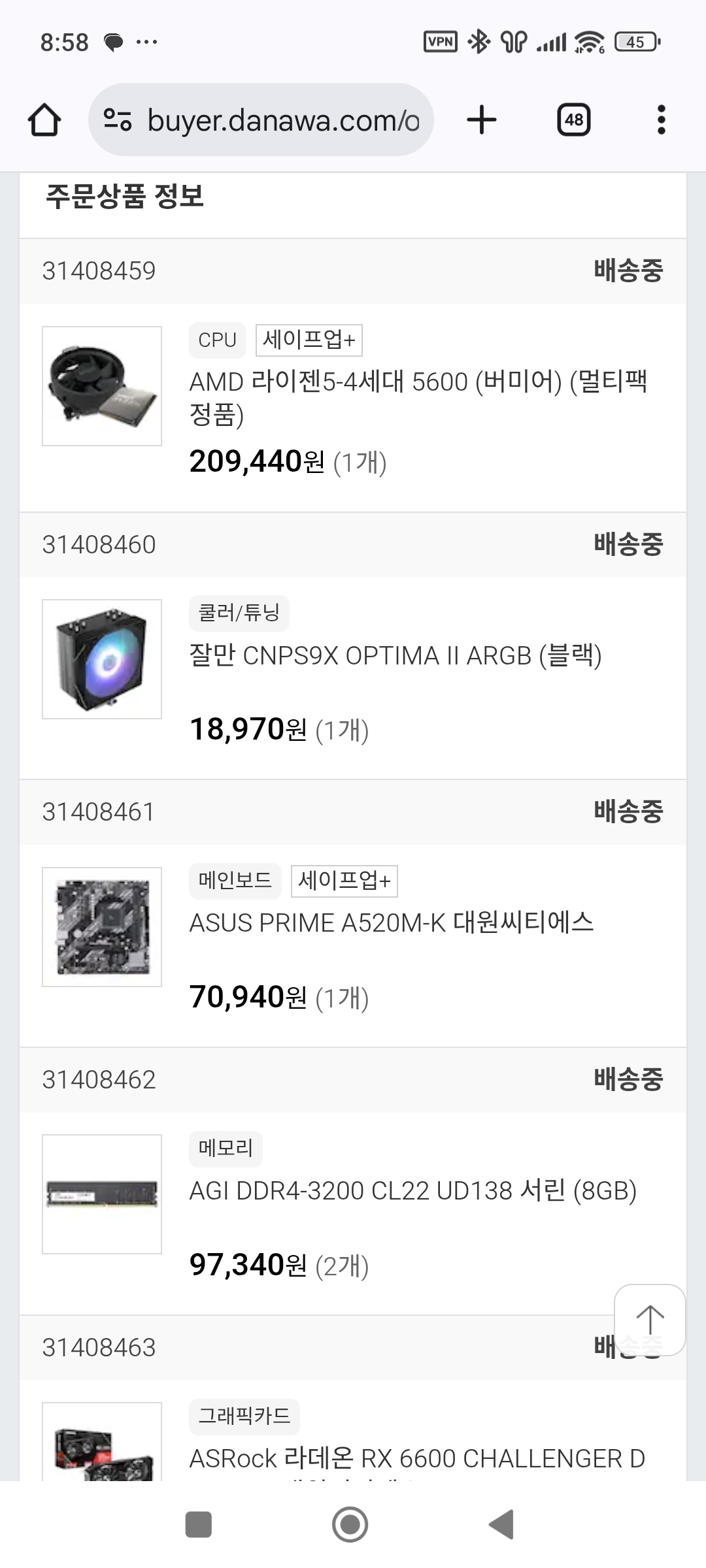
Task: View 잘만 CNPS9X OPTIMA II ARGB product link
Action: point(395,655)
